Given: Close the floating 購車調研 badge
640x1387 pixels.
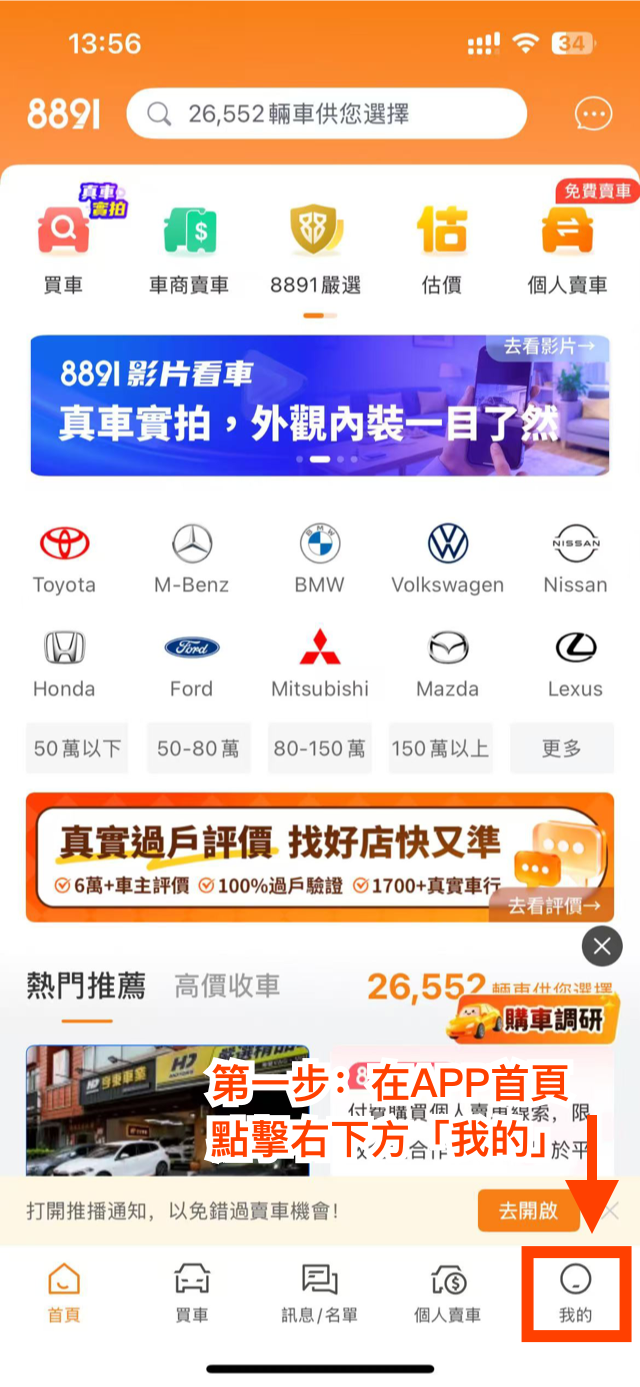Looking at the screenshot, I should pyautogui.click(x=602, y=946).
